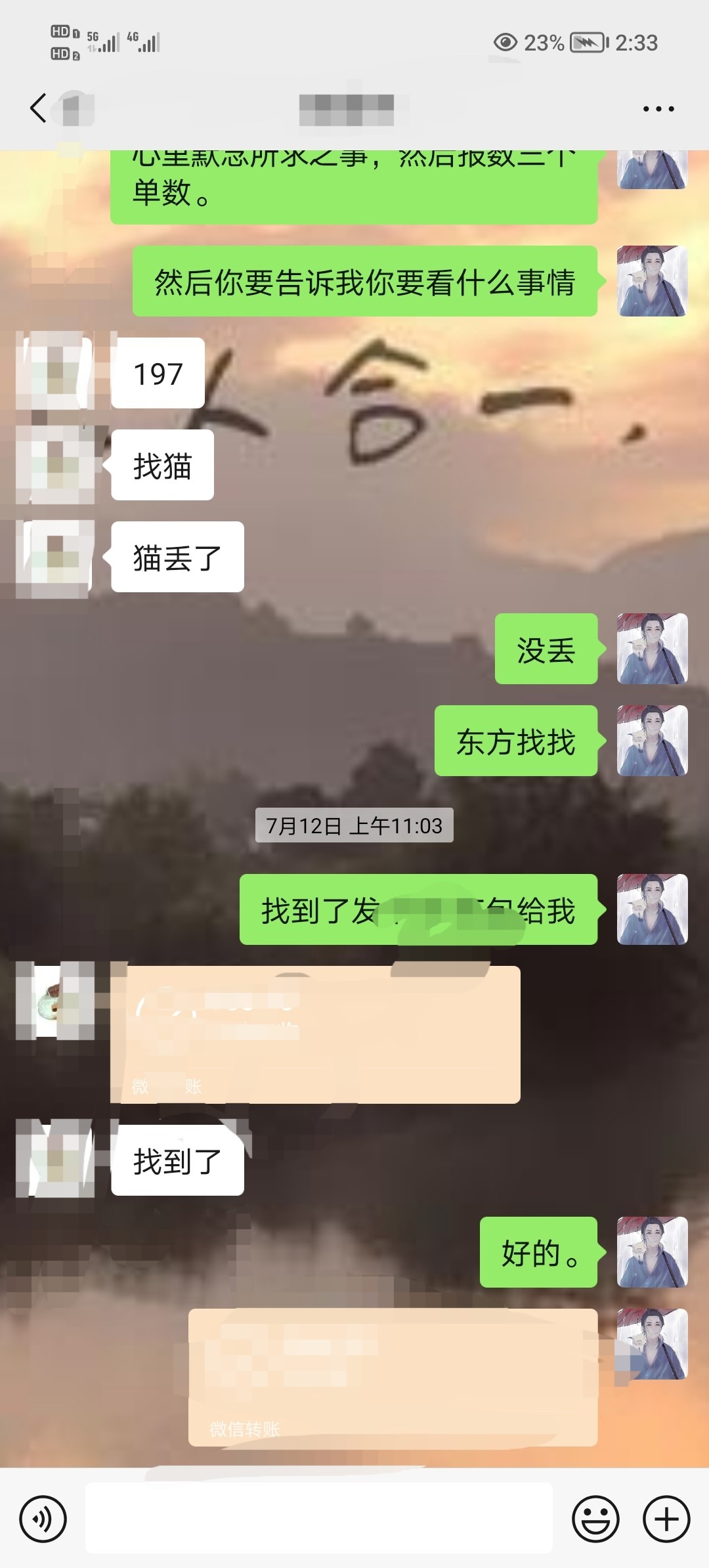709x1568 pixels.
Task: Go back using the top-left arrow
Action: (39, 108)
